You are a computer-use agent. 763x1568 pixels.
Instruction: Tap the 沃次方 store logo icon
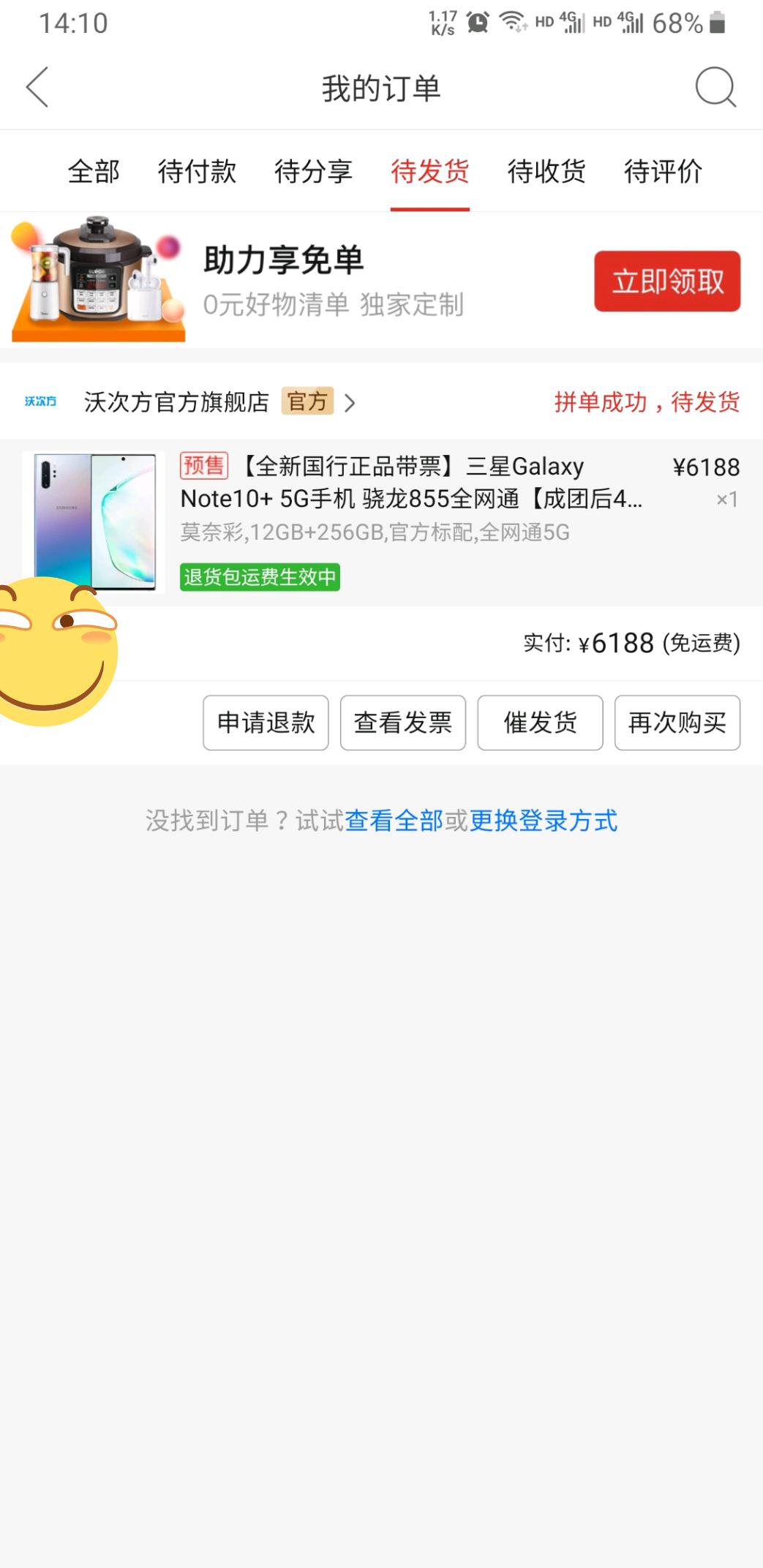point(42,402)
